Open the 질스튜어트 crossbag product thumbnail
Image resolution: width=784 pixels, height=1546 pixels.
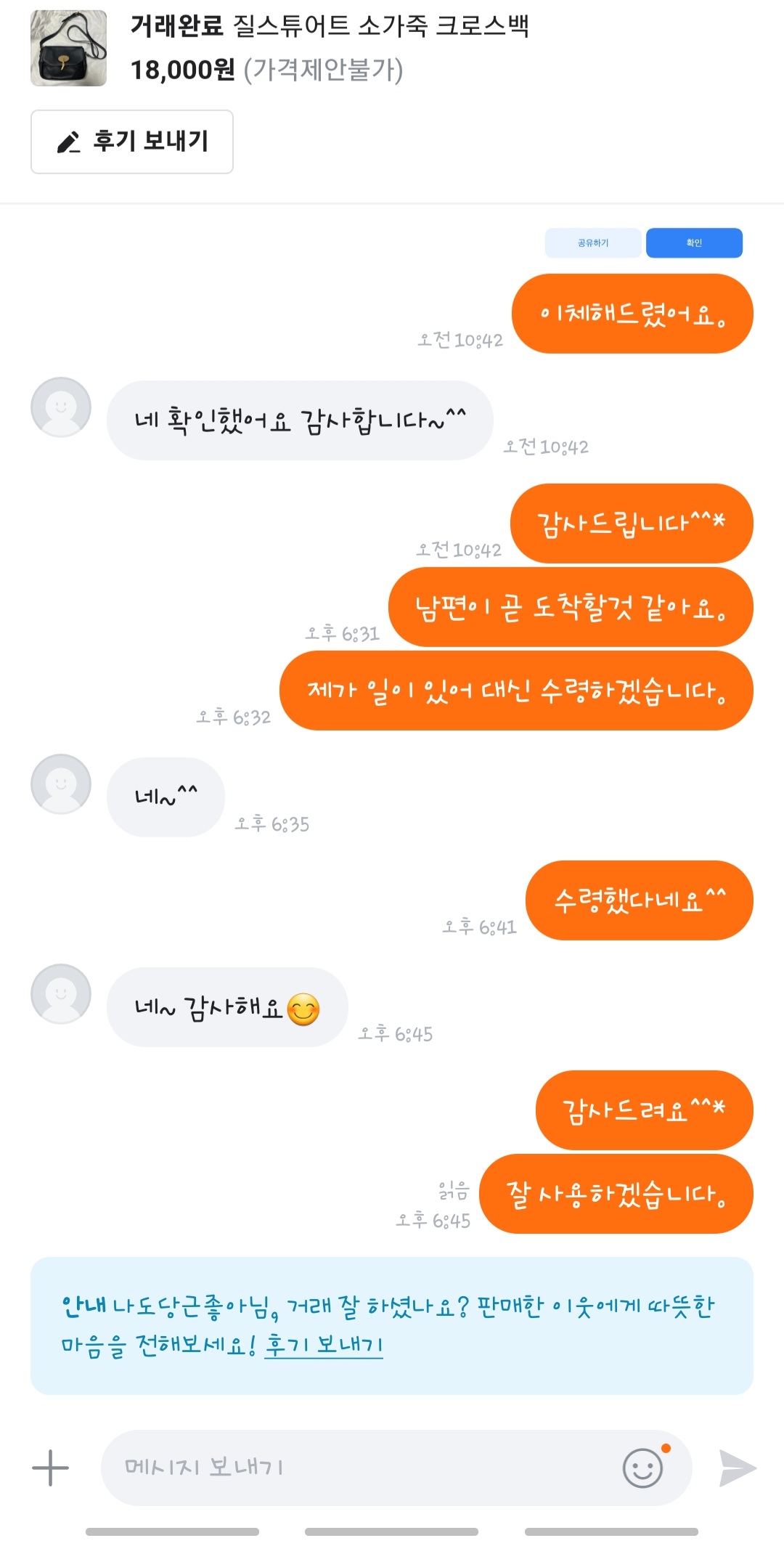(x=68, y=48)
